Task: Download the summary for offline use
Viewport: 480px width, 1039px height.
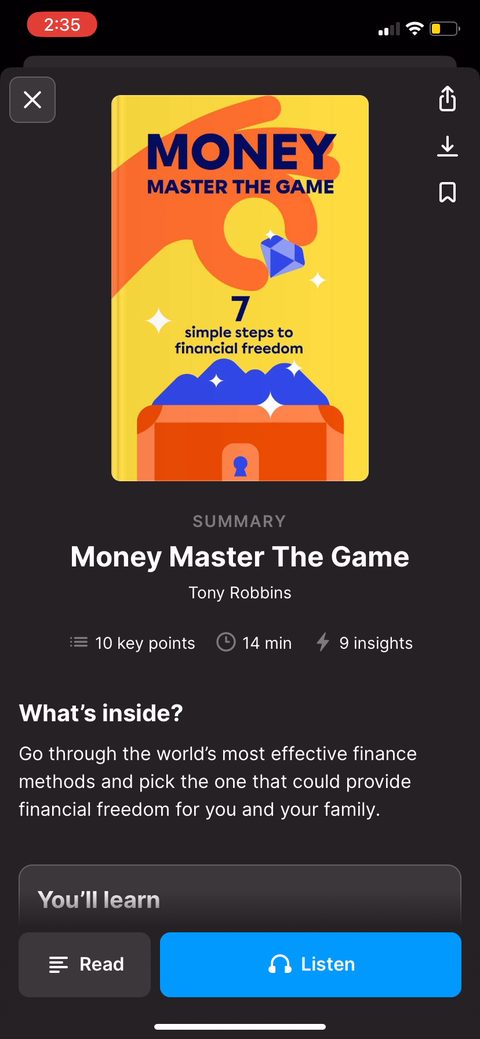Action: (x=448, y=146)
